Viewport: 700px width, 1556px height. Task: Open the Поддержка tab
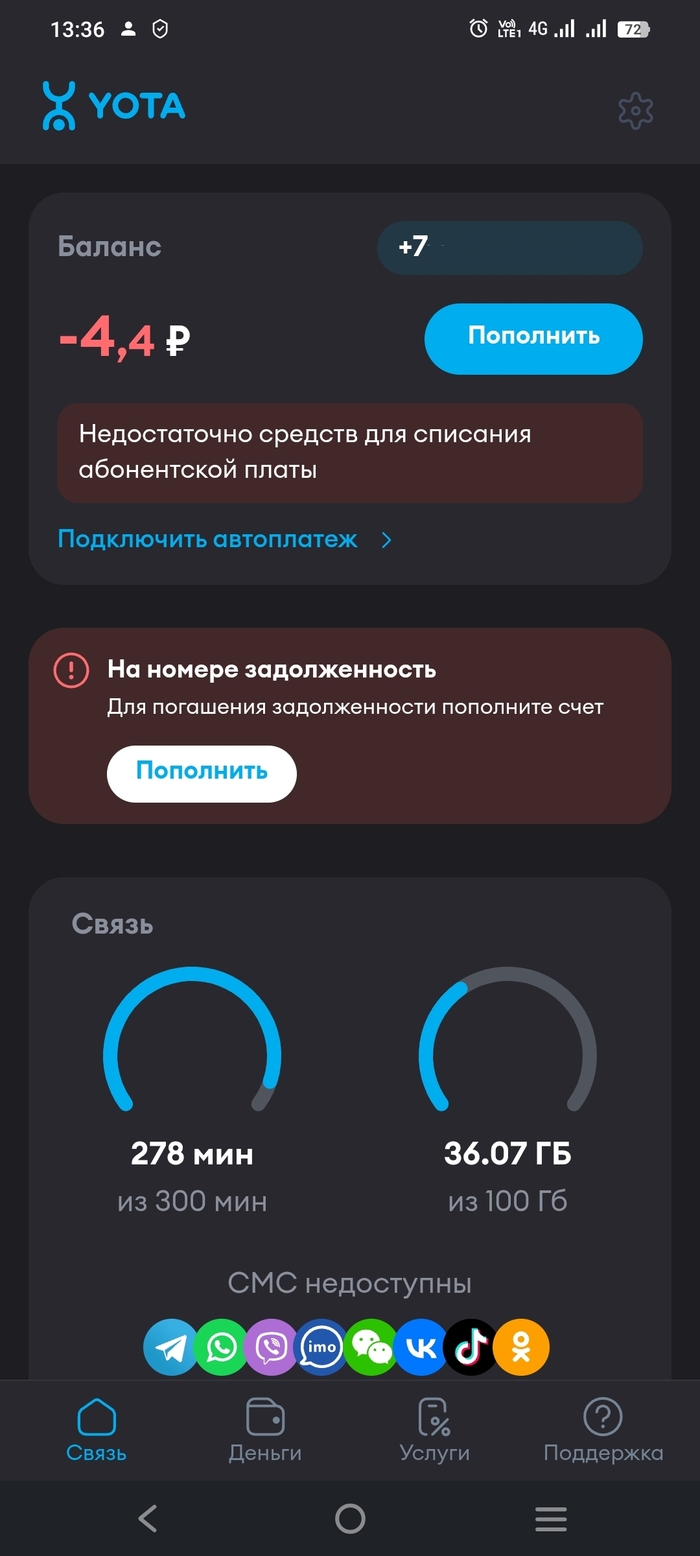603,1430
